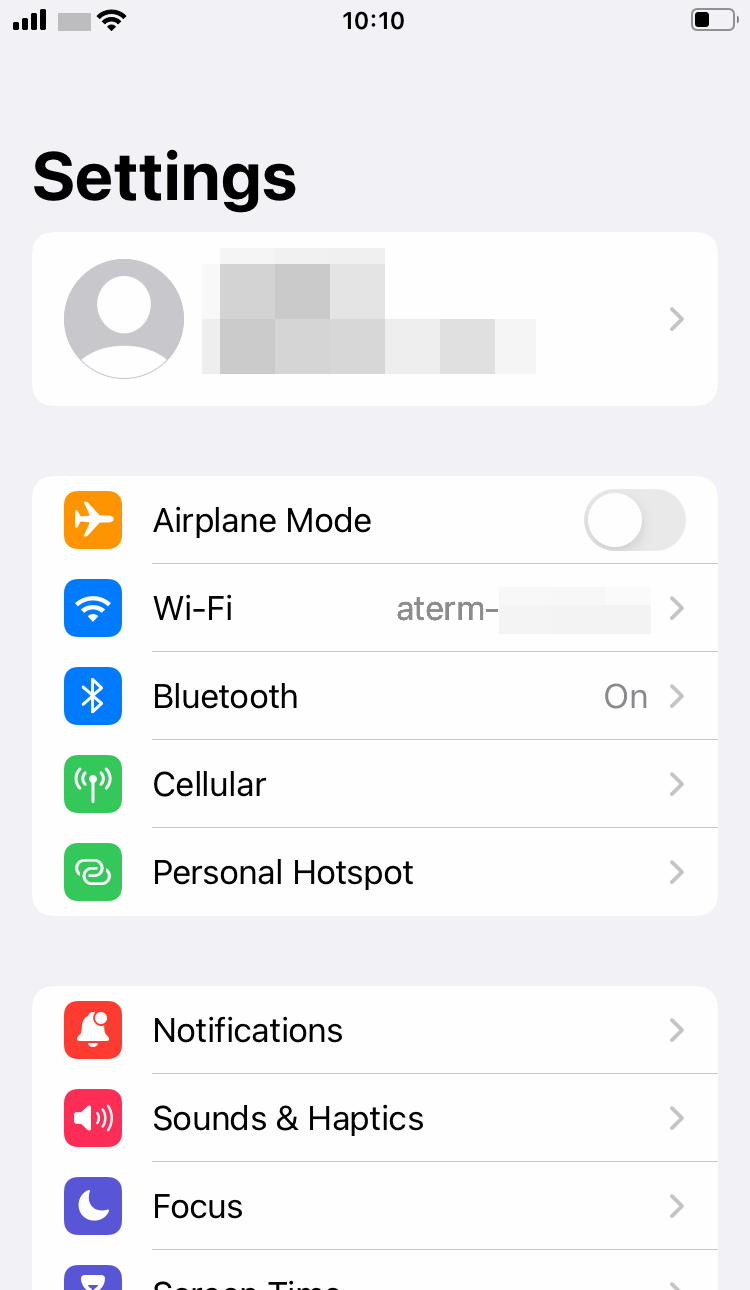Open Notifications settings
This screenshot has width=750, height=1290.
375,1030
